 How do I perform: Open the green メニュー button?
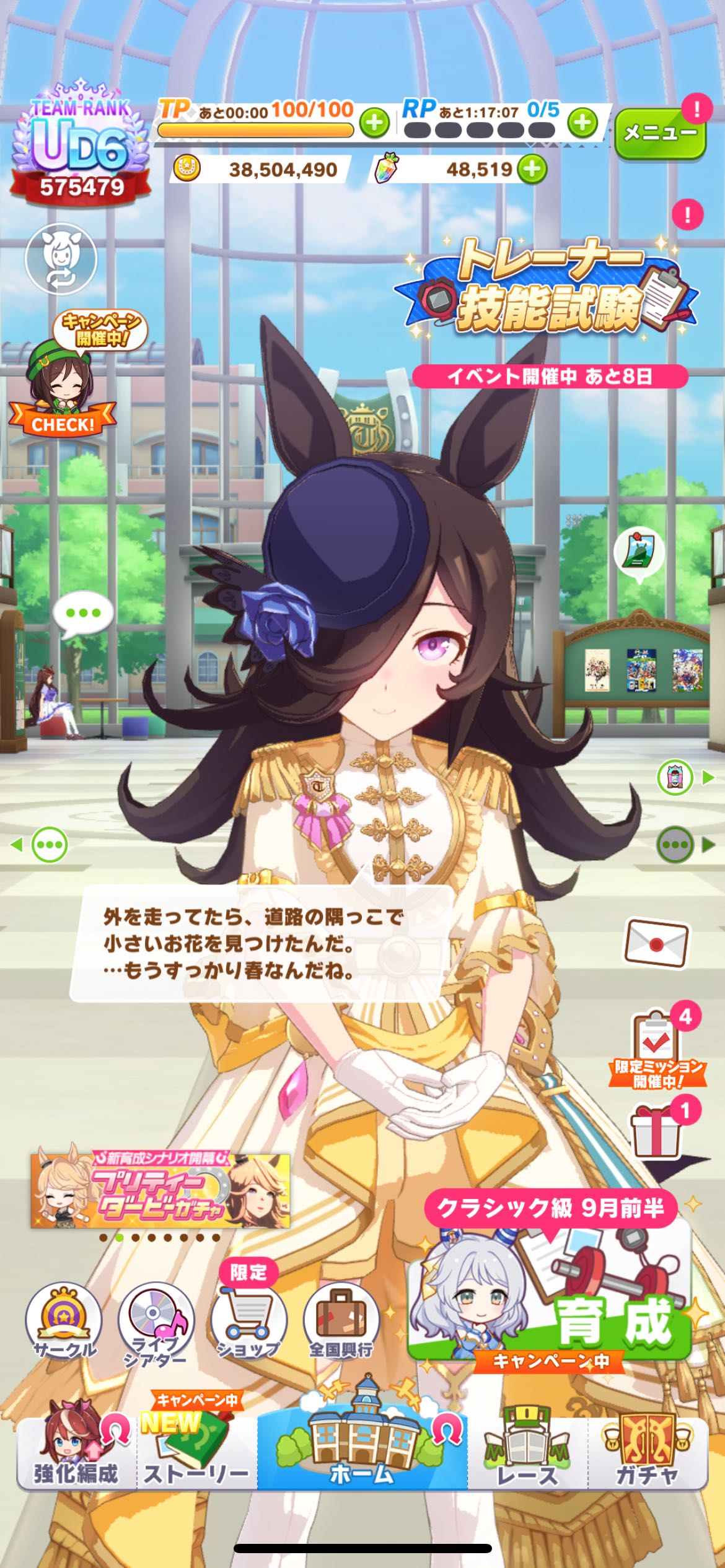(x=660, y=132)
